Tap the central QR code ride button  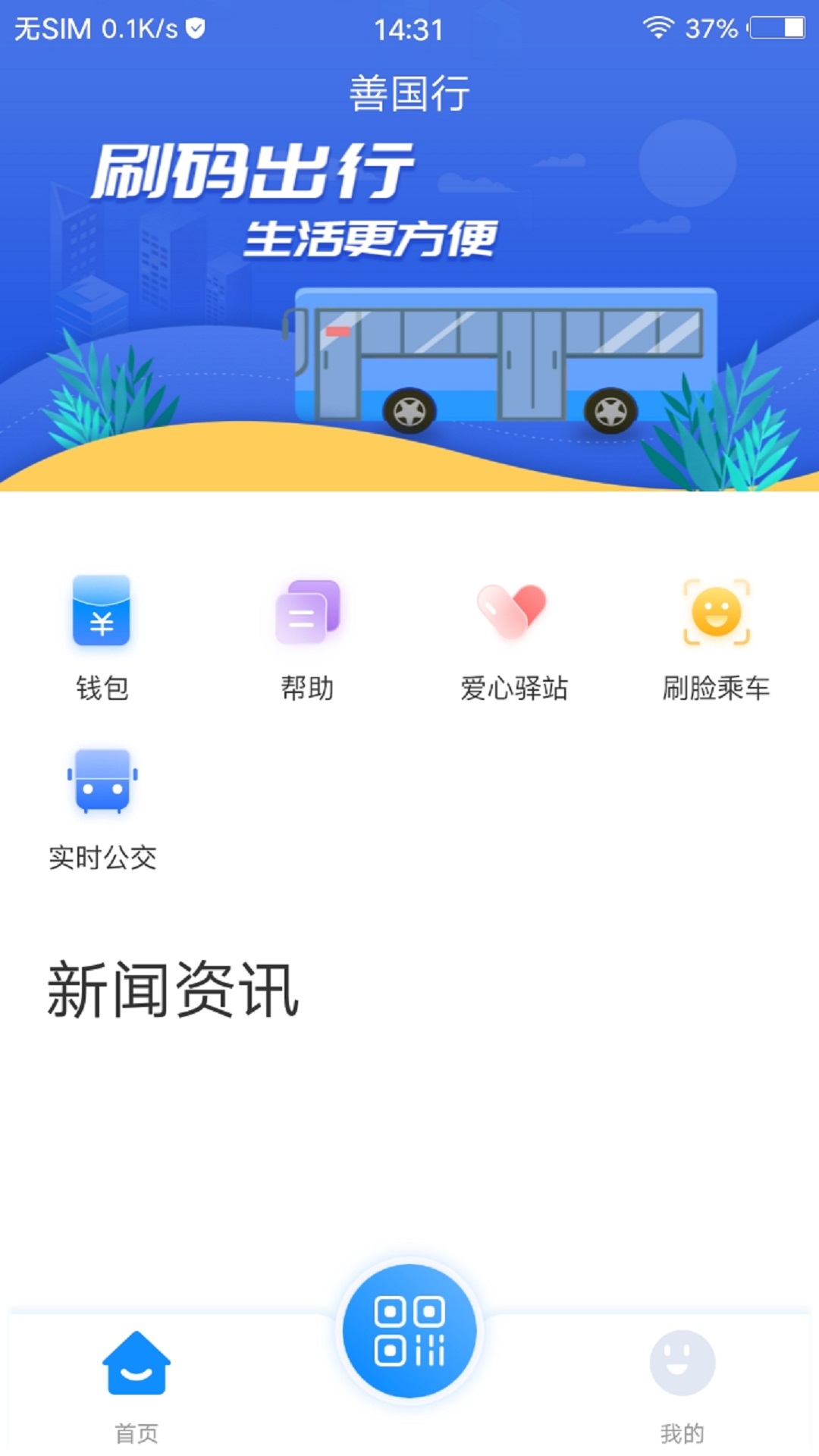coord(409,1335)
